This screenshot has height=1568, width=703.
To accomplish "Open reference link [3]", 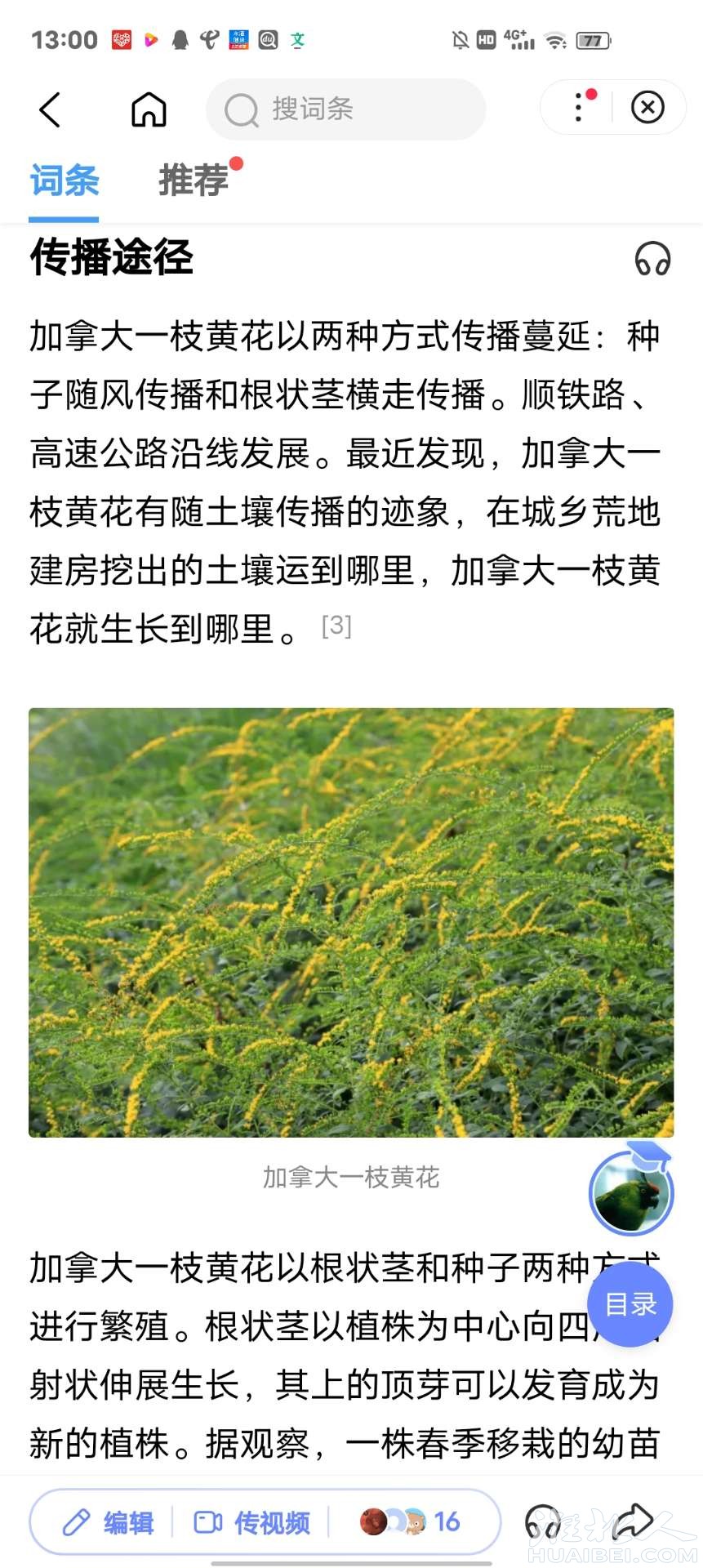I will [336, 626].
